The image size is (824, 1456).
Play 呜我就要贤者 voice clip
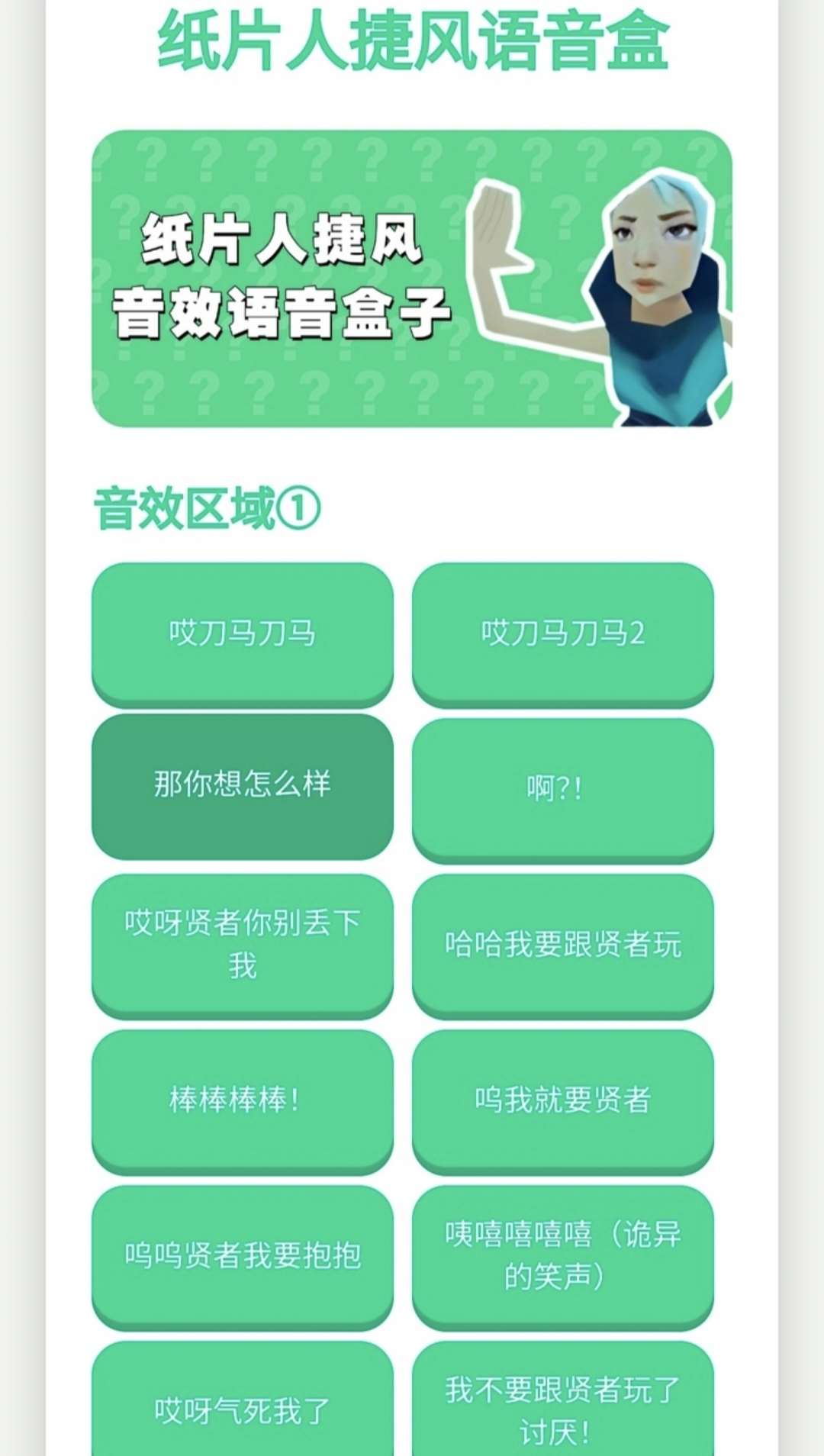(x=562, y=1100)
